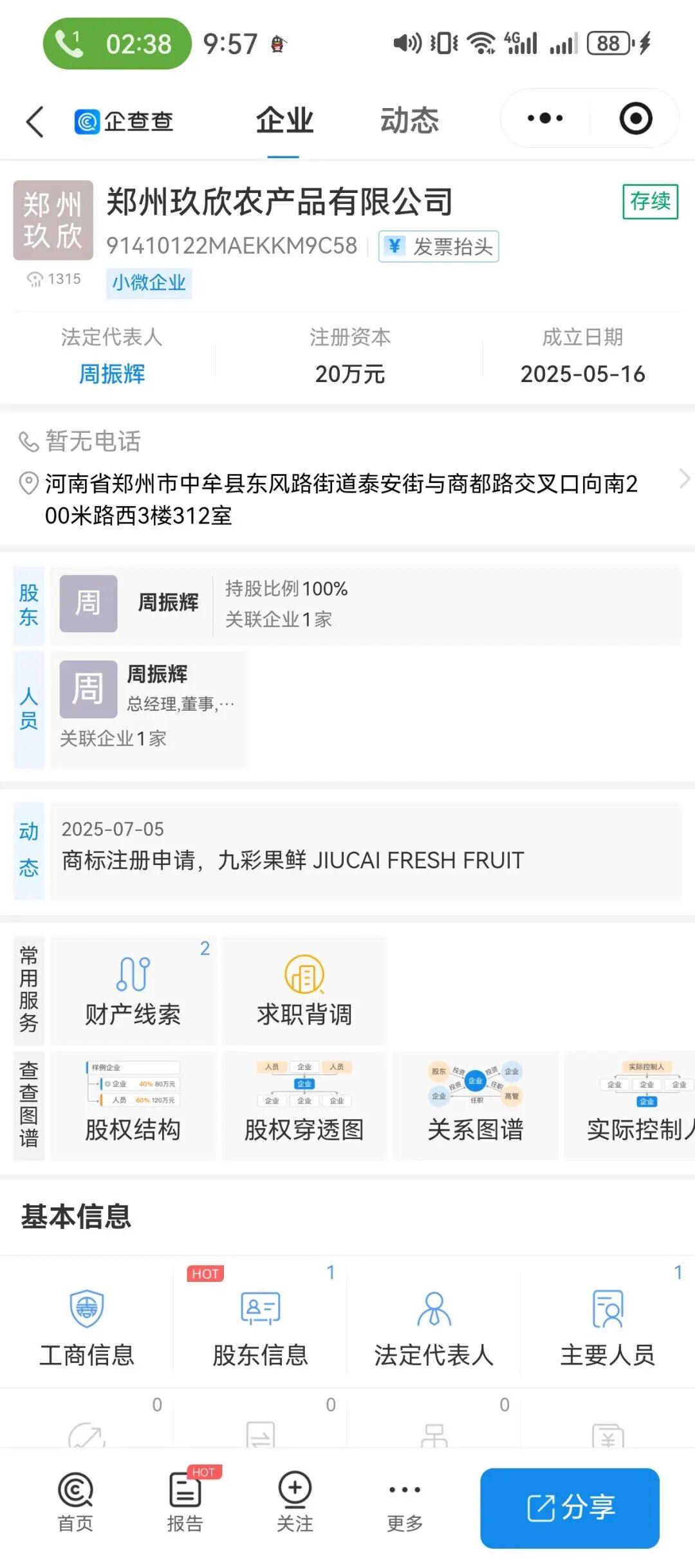The width and height of the screenshot is (695, 1568).
Task: Open the 主要人员 personnel icon
Action: click(608, 1318)
